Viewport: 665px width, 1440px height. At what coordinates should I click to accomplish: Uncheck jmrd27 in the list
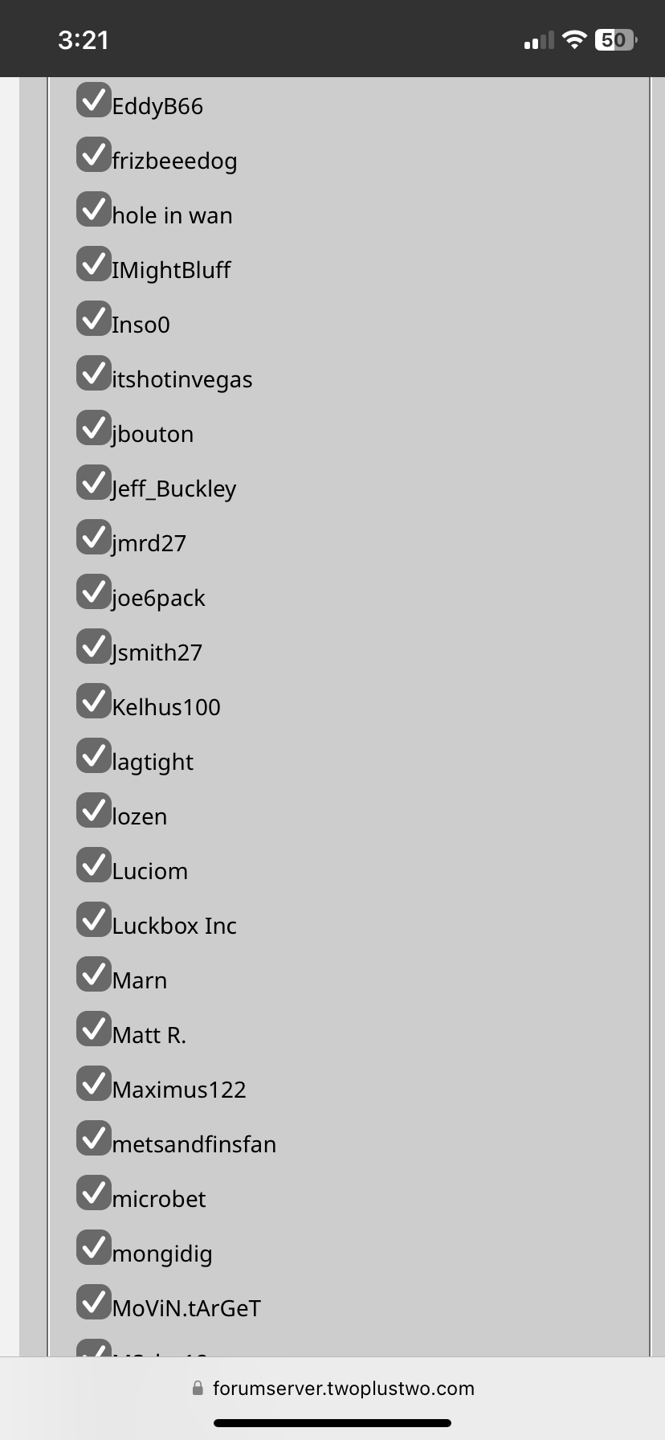[93, 537]
